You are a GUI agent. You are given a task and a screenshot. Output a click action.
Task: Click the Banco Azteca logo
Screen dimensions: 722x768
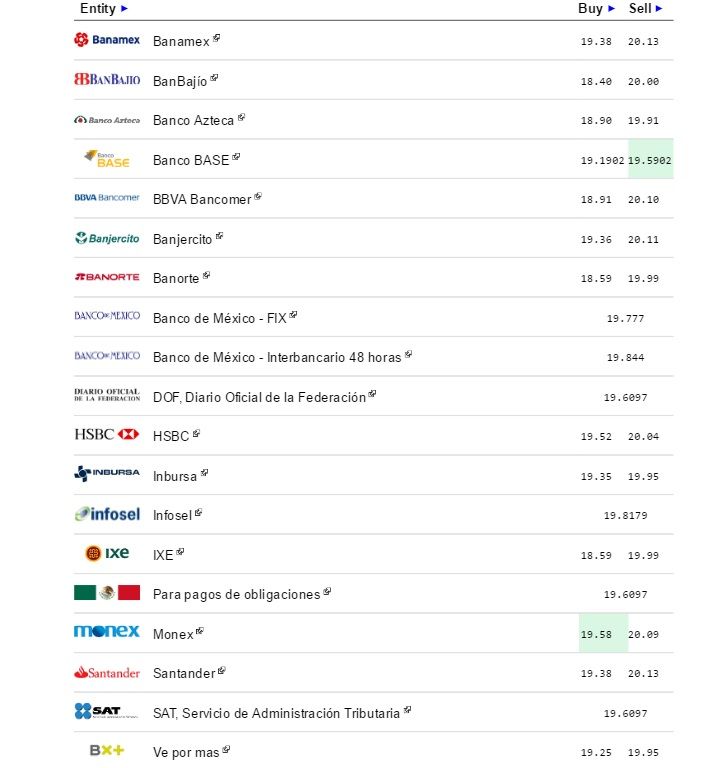point(106,119)
